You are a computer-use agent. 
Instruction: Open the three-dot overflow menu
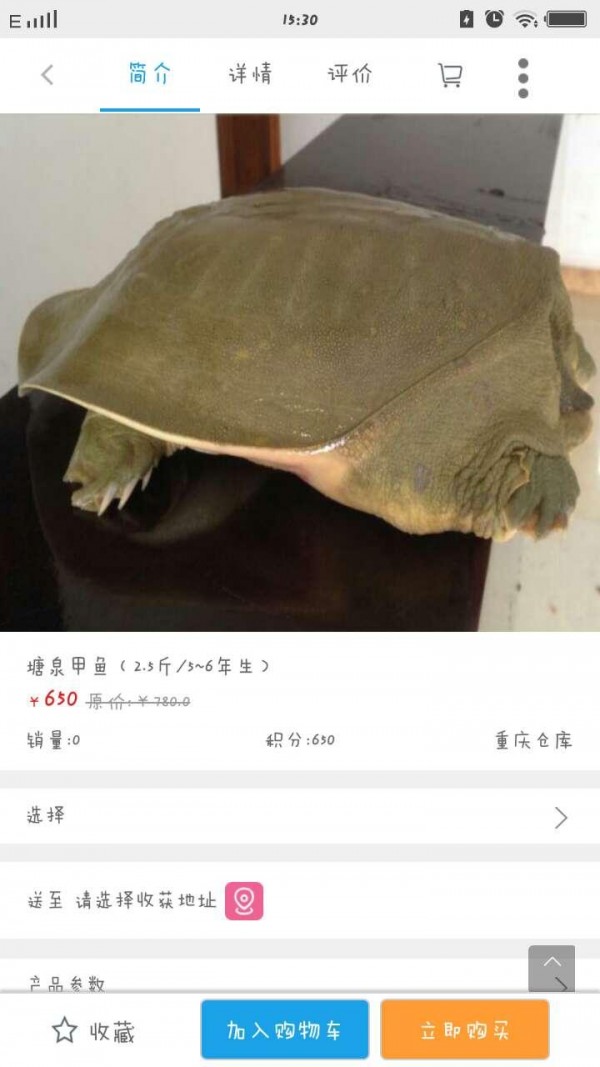click(523, 77)
